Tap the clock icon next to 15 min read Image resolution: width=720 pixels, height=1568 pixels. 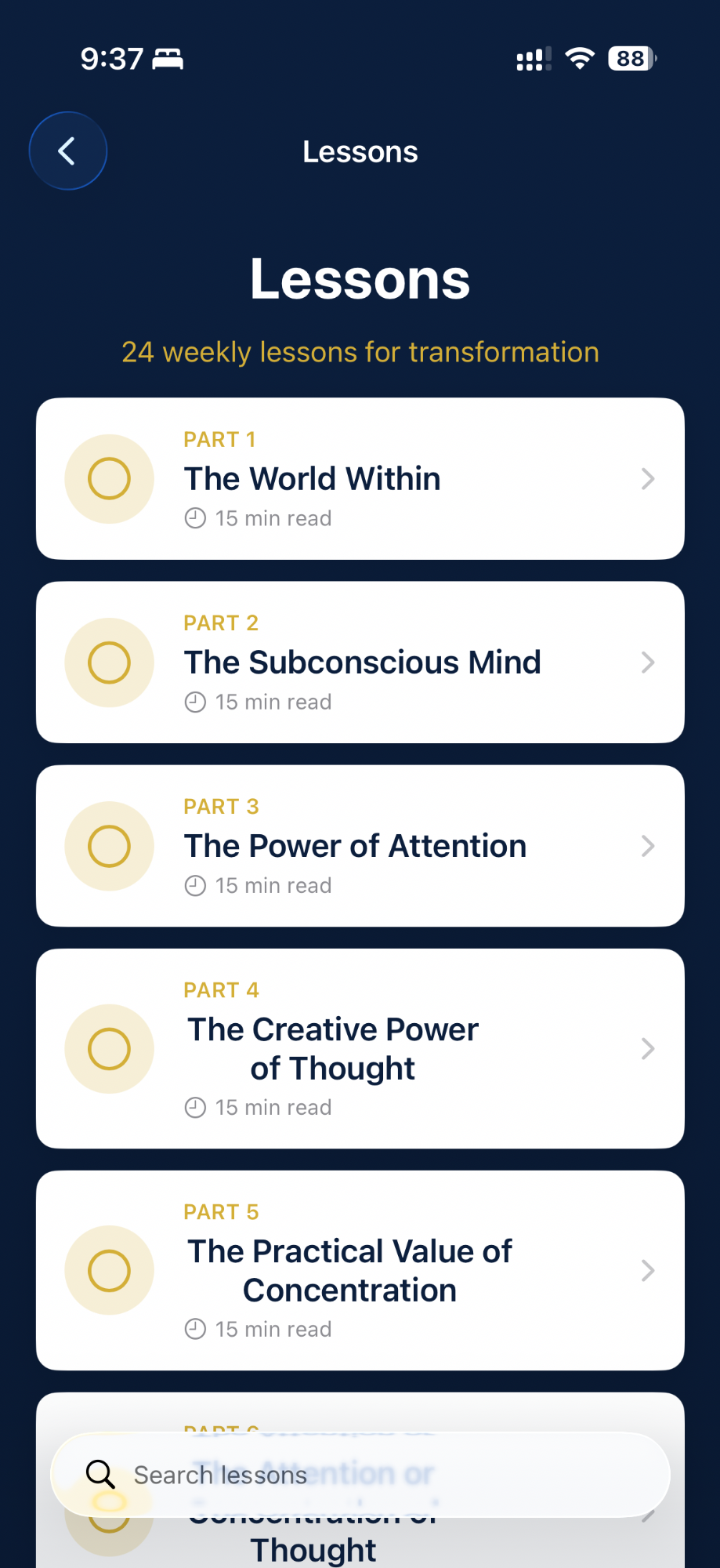click(x=195, y=518)
